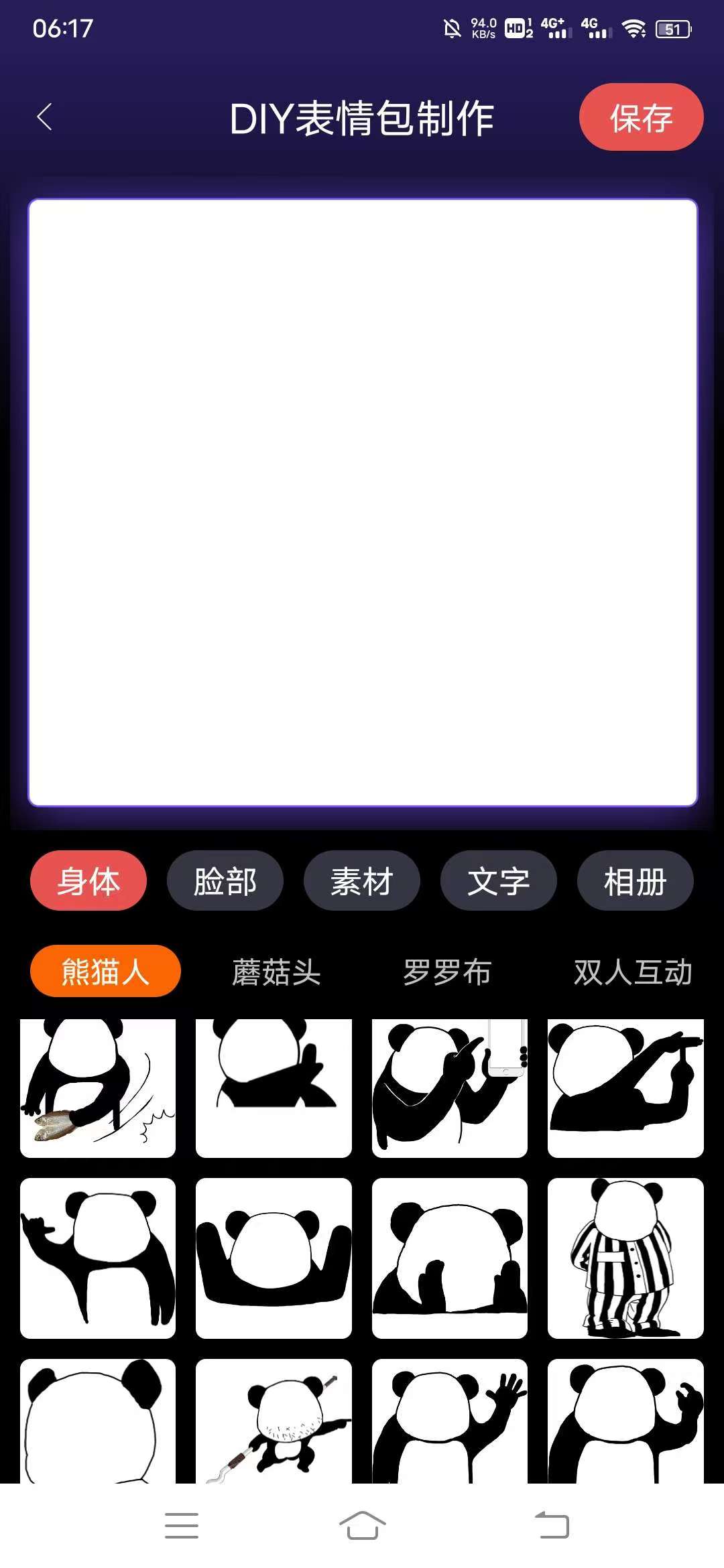This screenshot has width=724, height=1568.
Task: Switch to the 文字 category
Action: (499, 880)
